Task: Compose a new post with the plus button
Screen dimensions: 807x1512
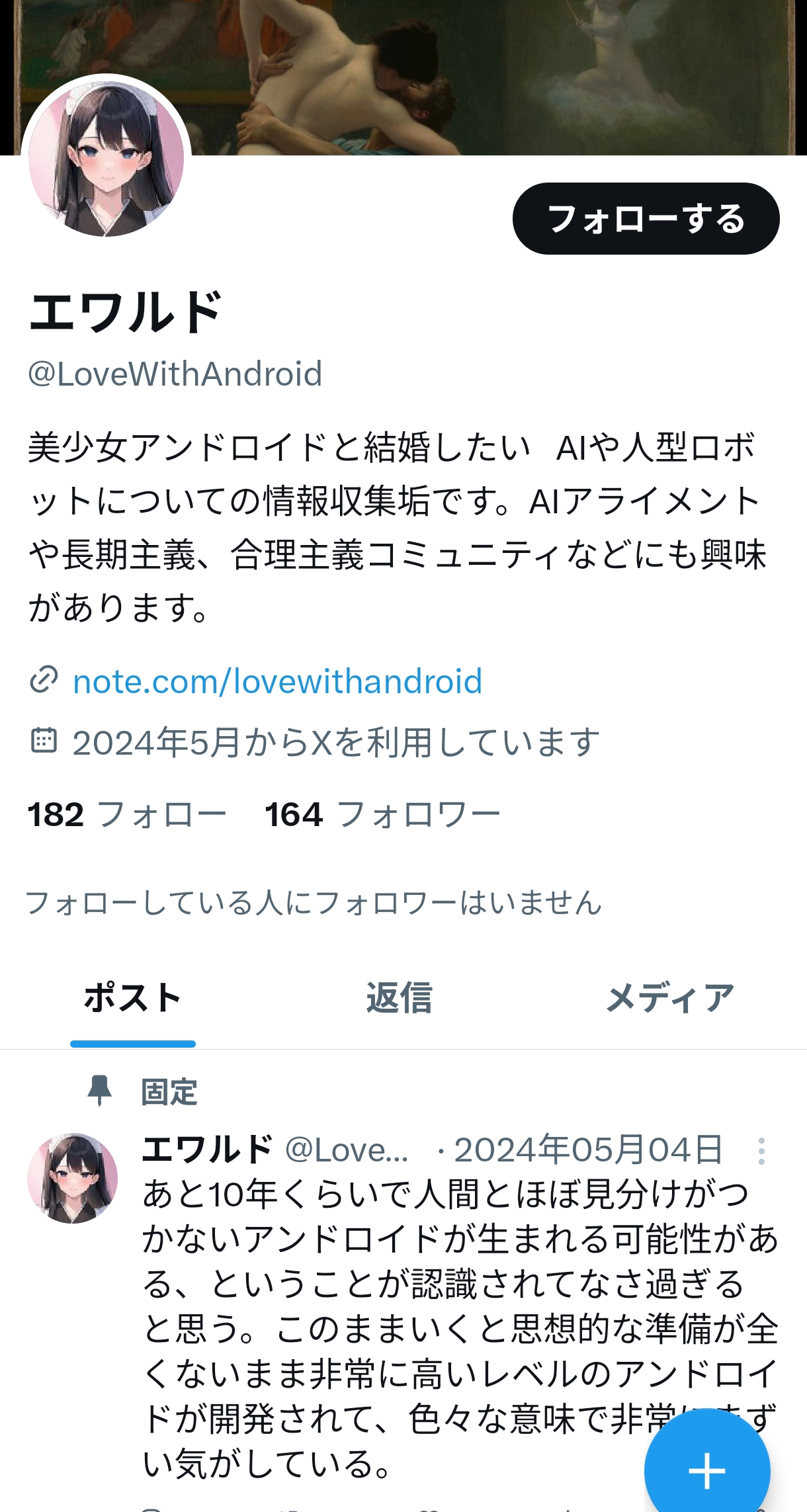Action: [x=707, y=1470]
